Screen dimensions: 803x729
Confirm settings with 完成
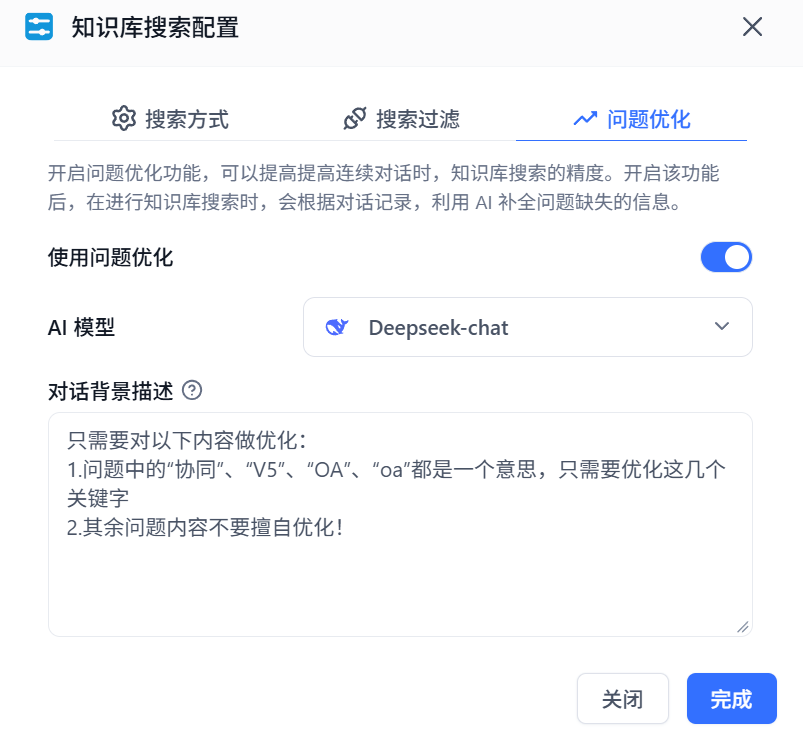(x=731, y=698)
